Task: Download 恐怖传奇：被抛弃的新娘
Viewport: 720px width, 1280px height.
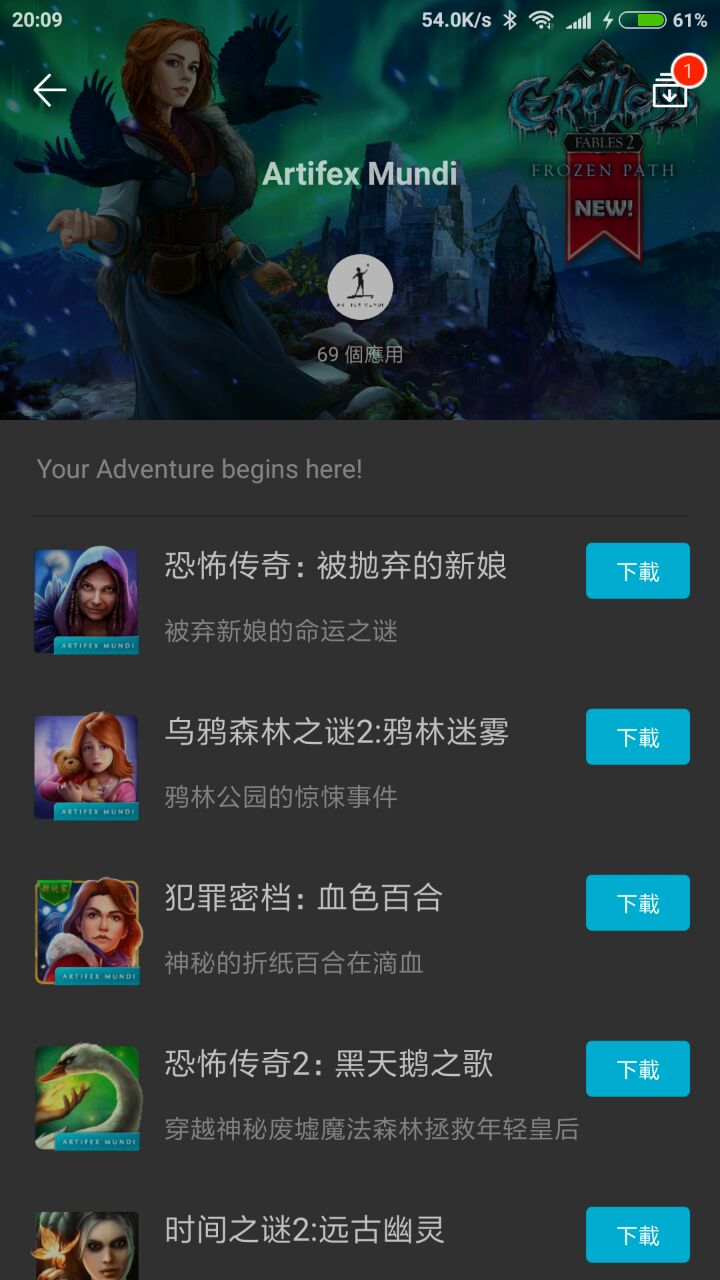Action: point(637,571)
